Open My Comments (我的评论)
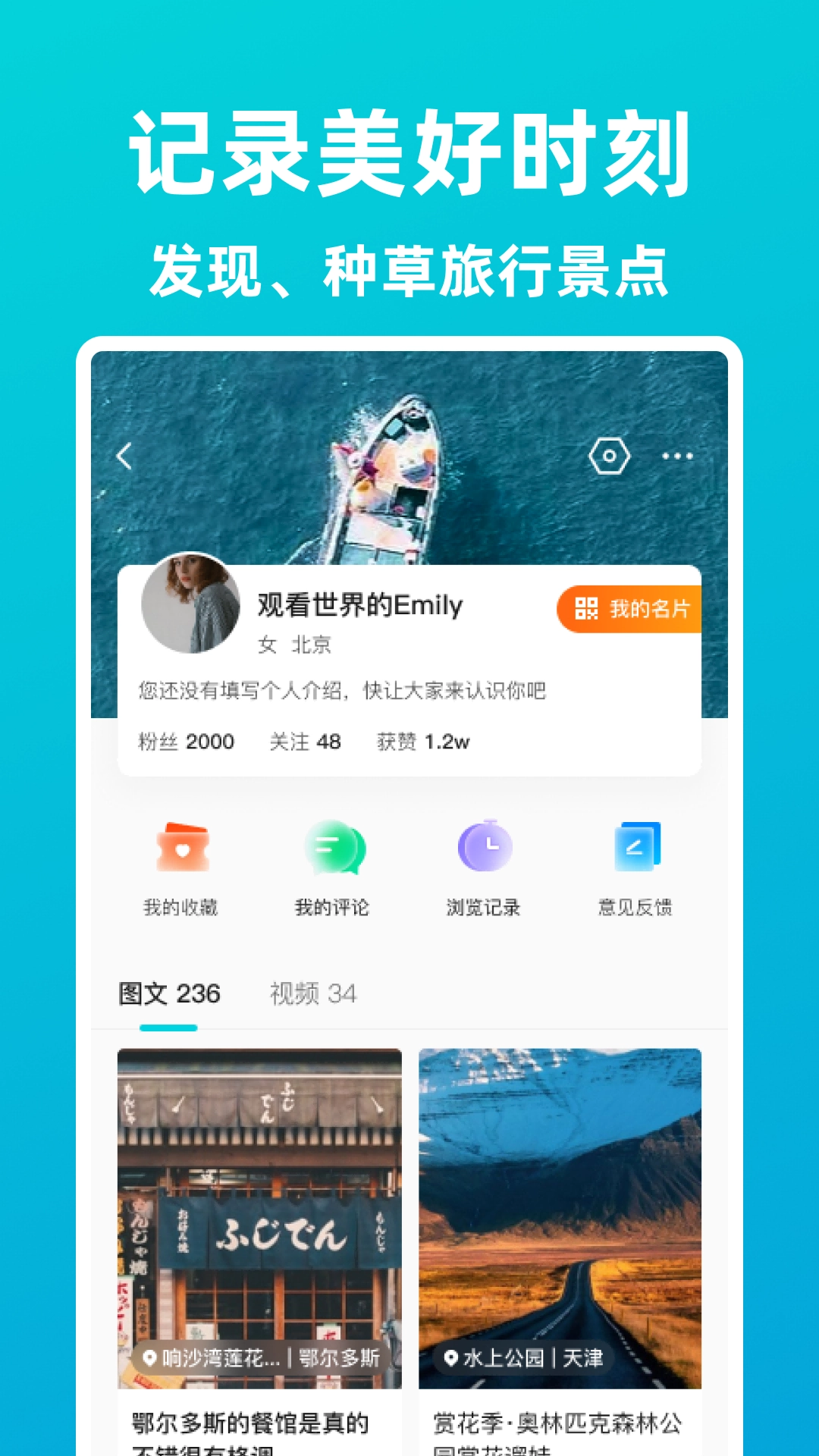This screenshot has width=819, height=1456. [x=334, y=868]
